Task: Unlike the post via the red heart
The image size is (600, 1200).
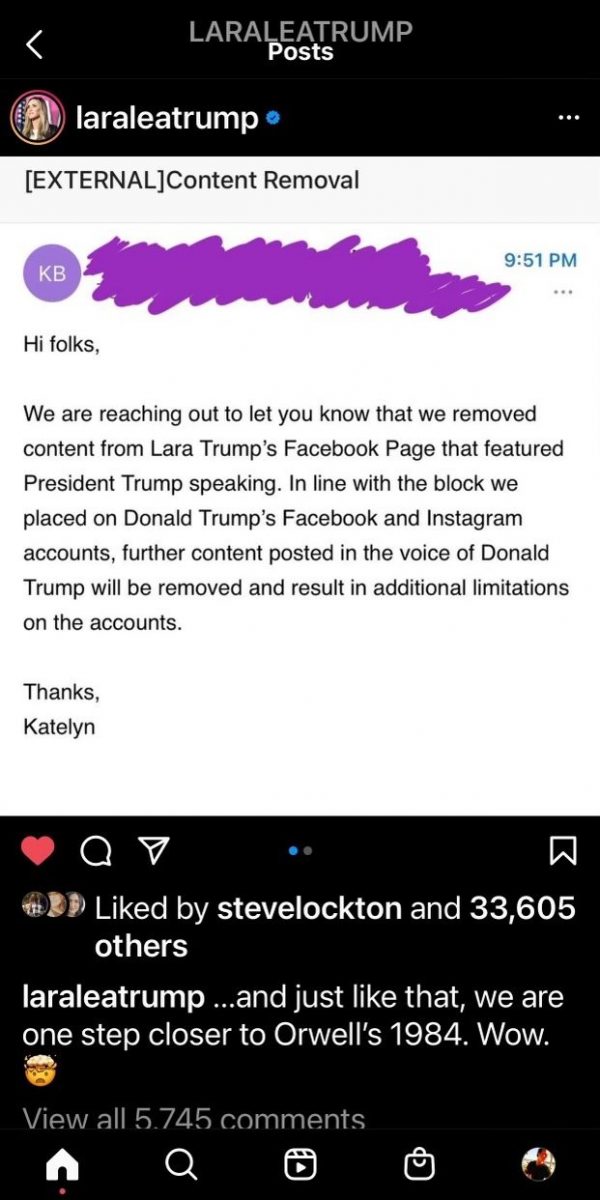Action: point(38,850)
